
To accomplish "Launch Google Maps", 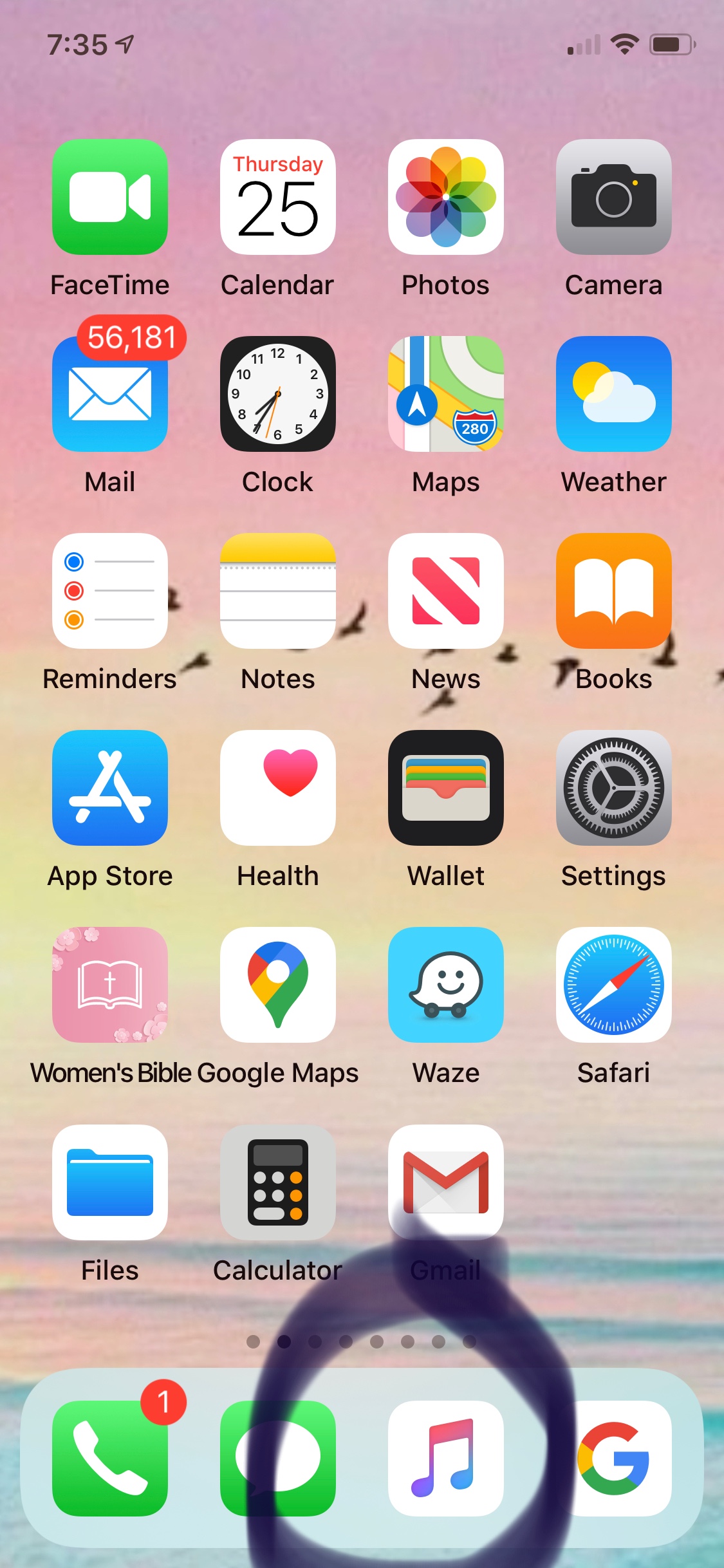I will coord(278,985).
